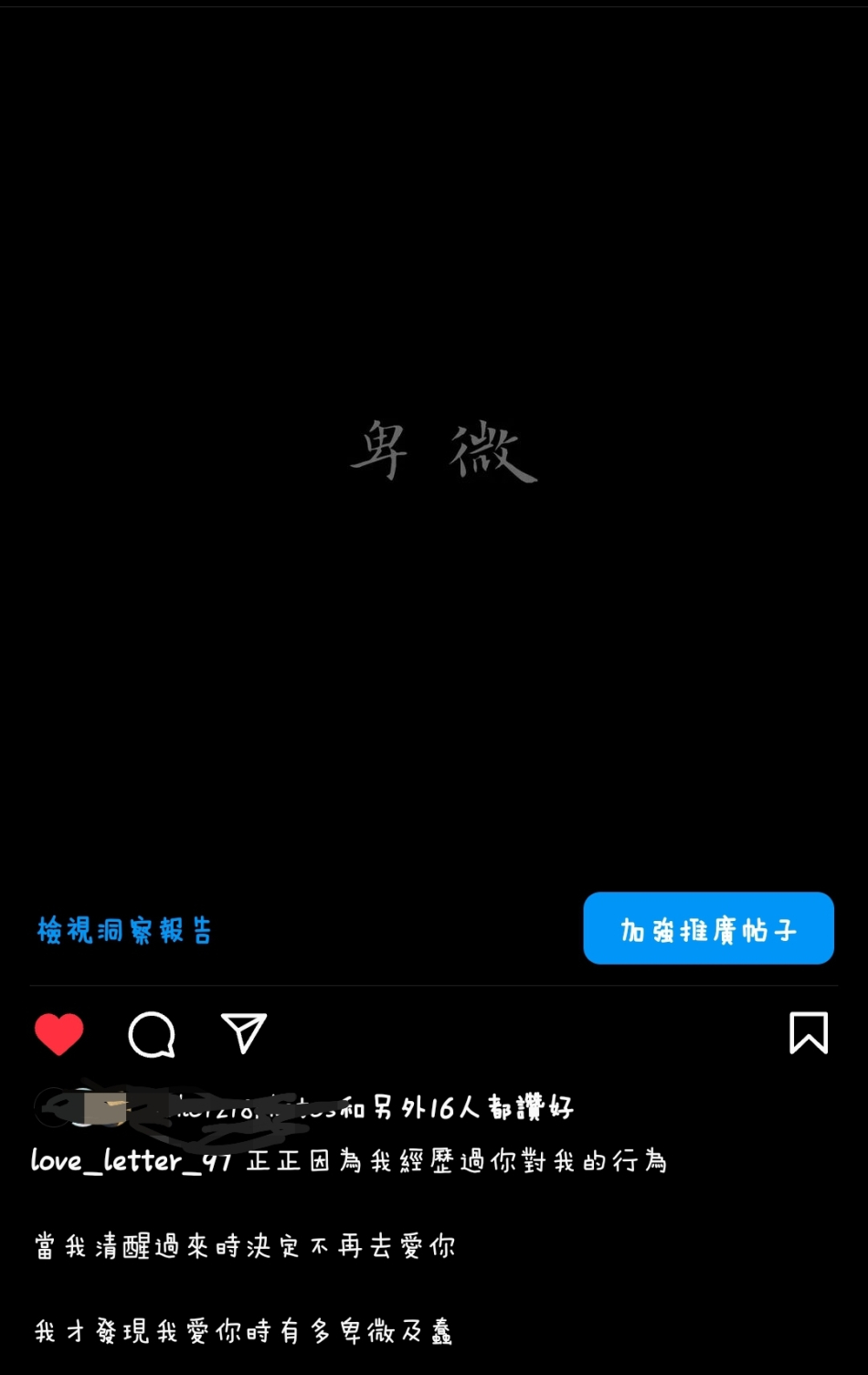This screenshot has width=868, height=1375.
Task: Unlike the post by clicking the red heart
Action: (x=58, y=1033)
